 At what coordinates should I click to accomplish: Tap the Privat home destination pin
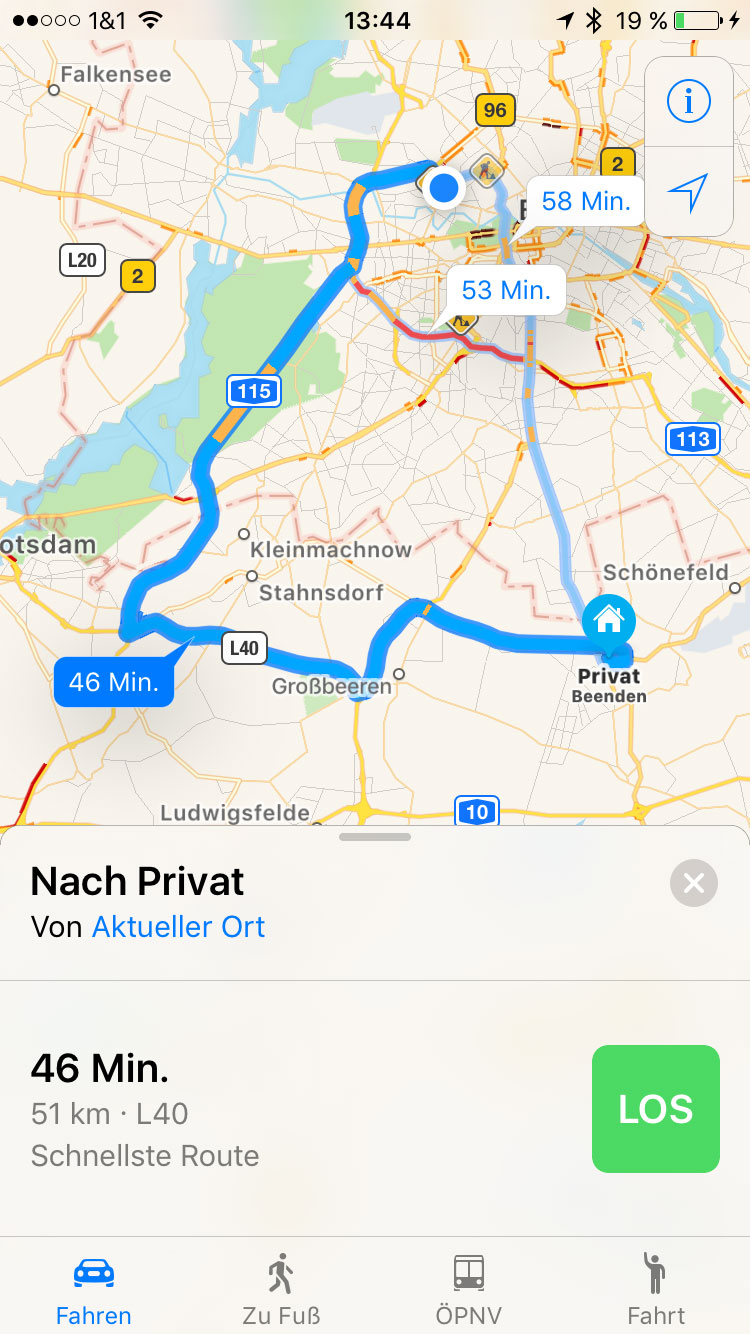[608, 621]
